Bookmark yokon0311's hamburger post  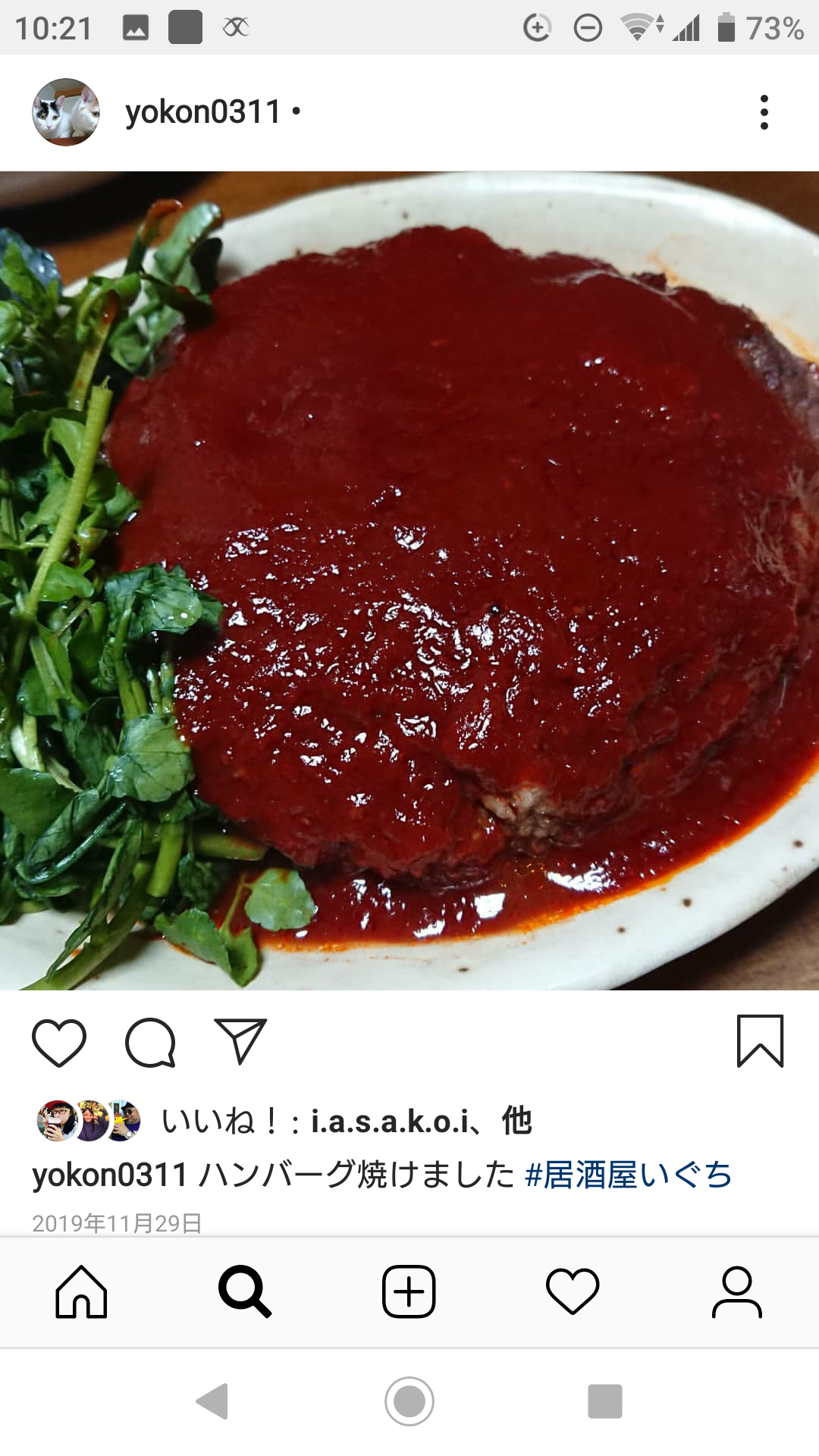(x=760, y=1041)
